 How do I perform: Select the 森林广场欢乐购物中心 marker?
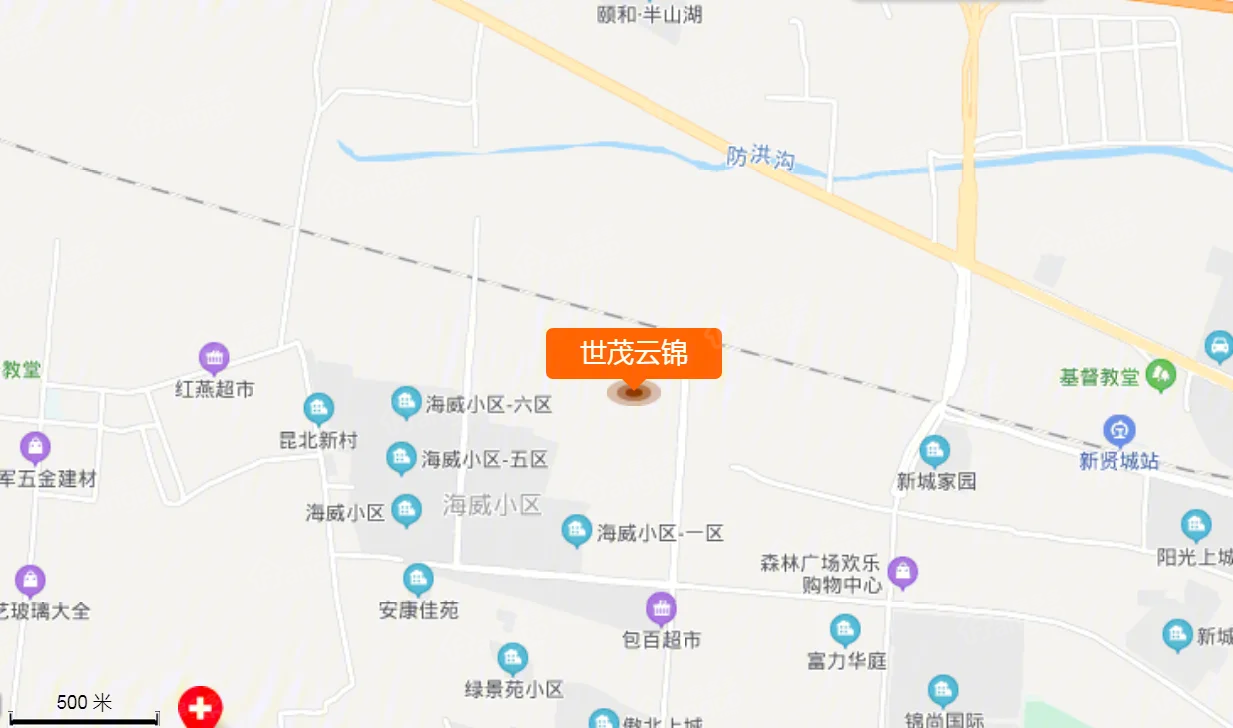pyautogui.click(x=902, y=573)
